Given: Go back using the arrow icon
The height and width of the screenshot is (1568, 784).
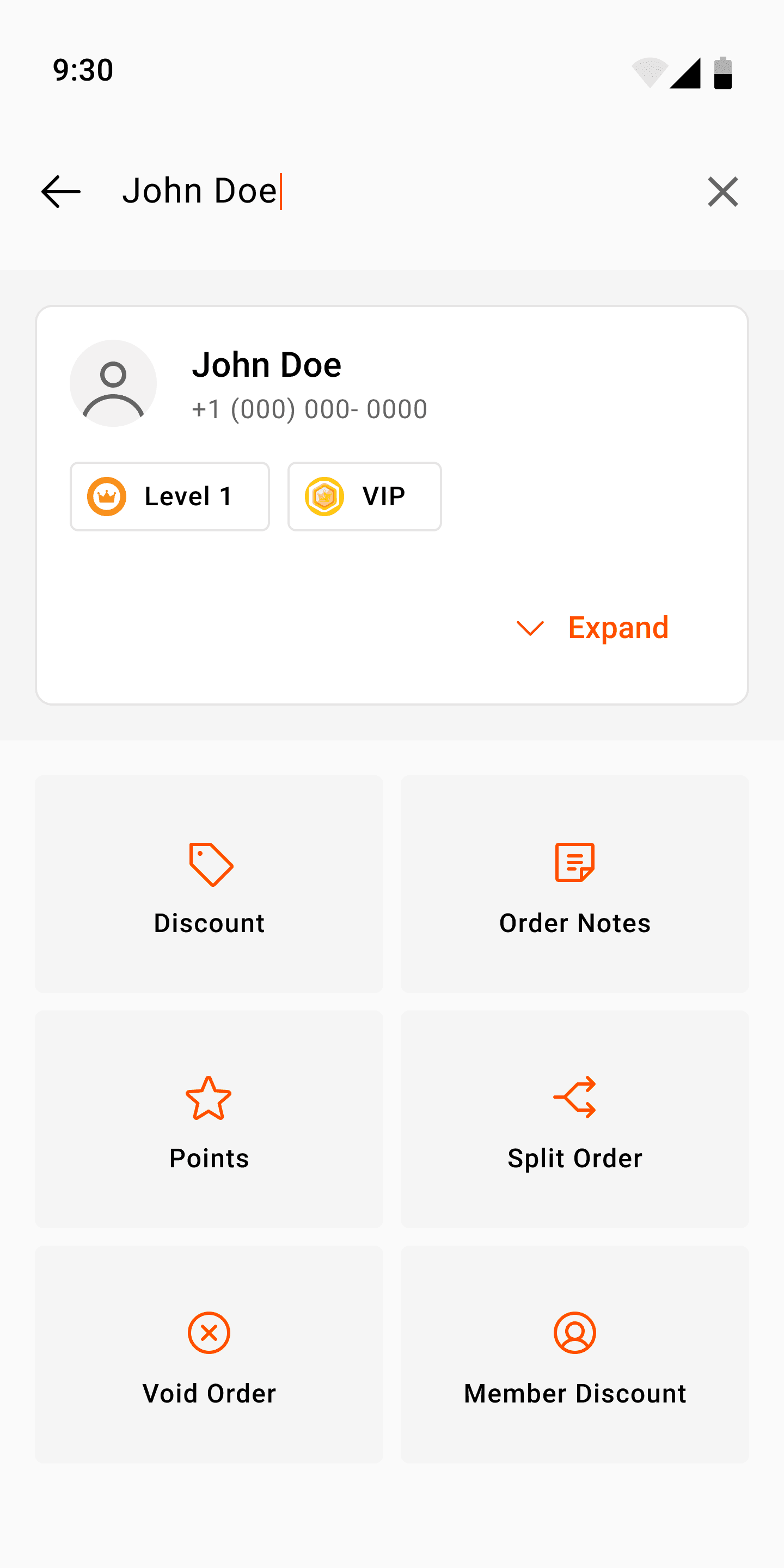Looking at the screenshot, I should click(61, 192).
